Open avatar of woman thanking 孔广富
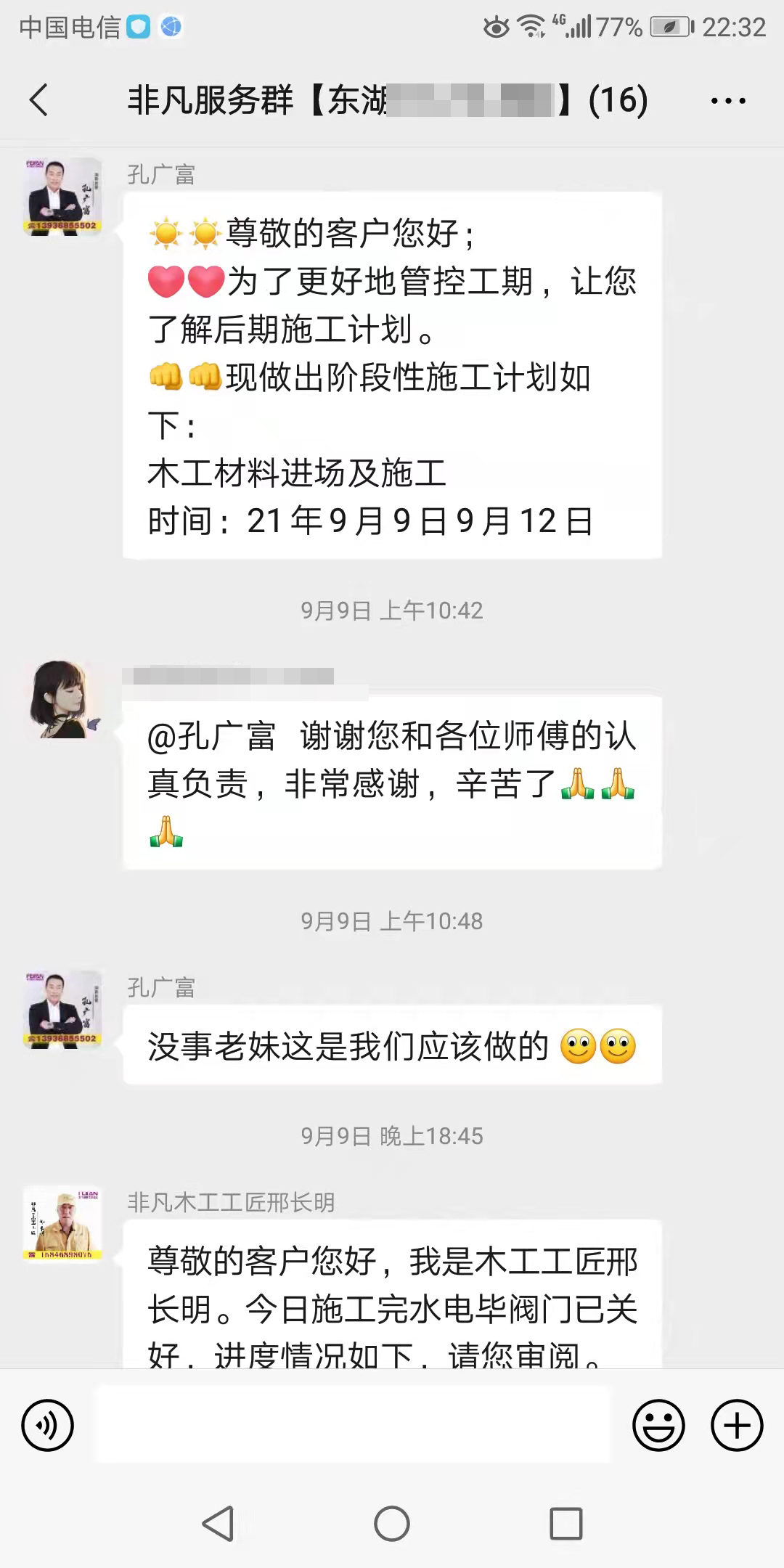The image size is (784, 1568). tap(62, 700)
